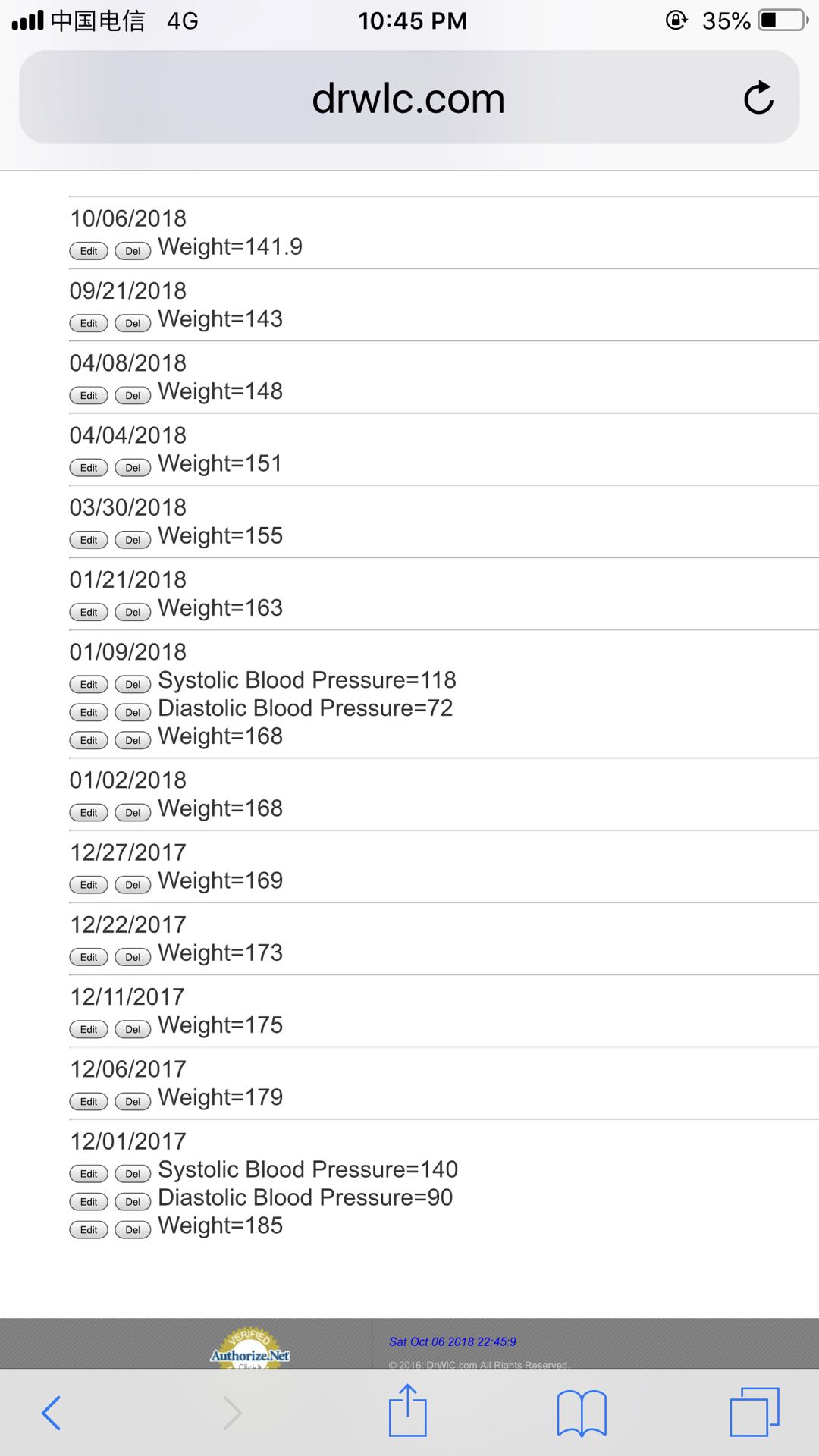Viewport: 819px width, 1456px height.
Task: Delete the Weight=185 record
Action: (x=133, y=1230)
